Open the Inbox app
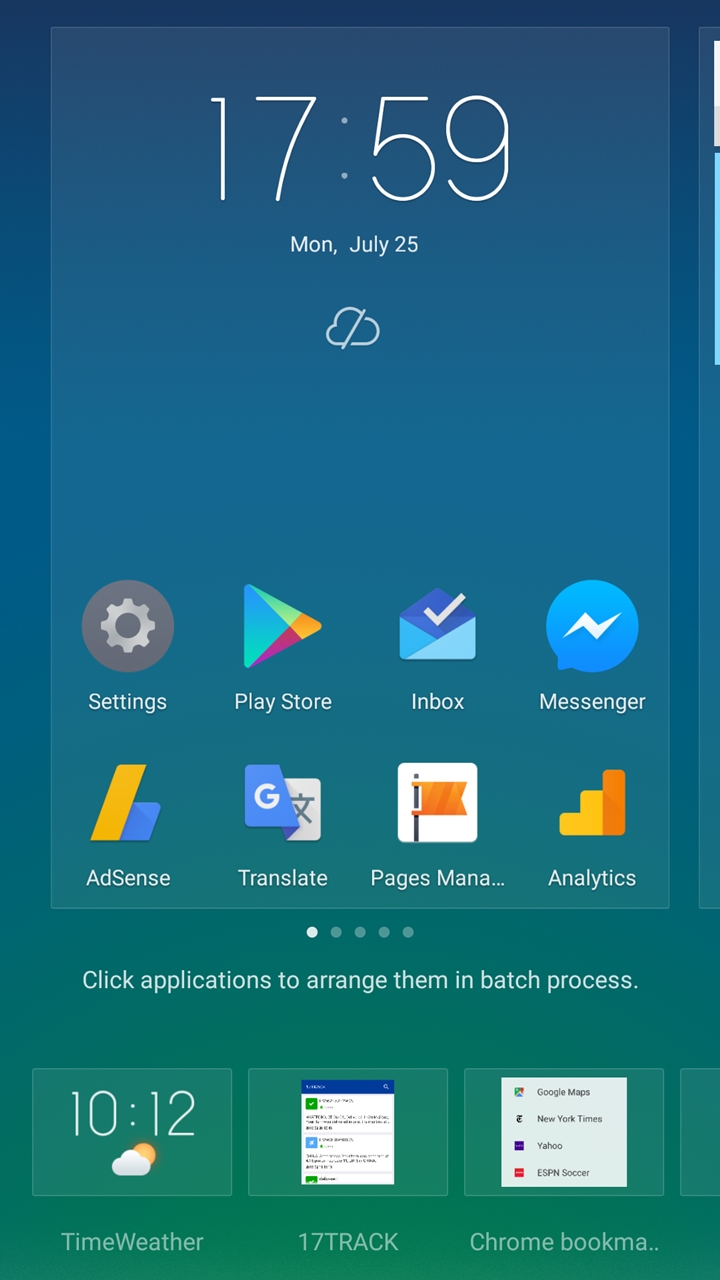 click(437, 627)
